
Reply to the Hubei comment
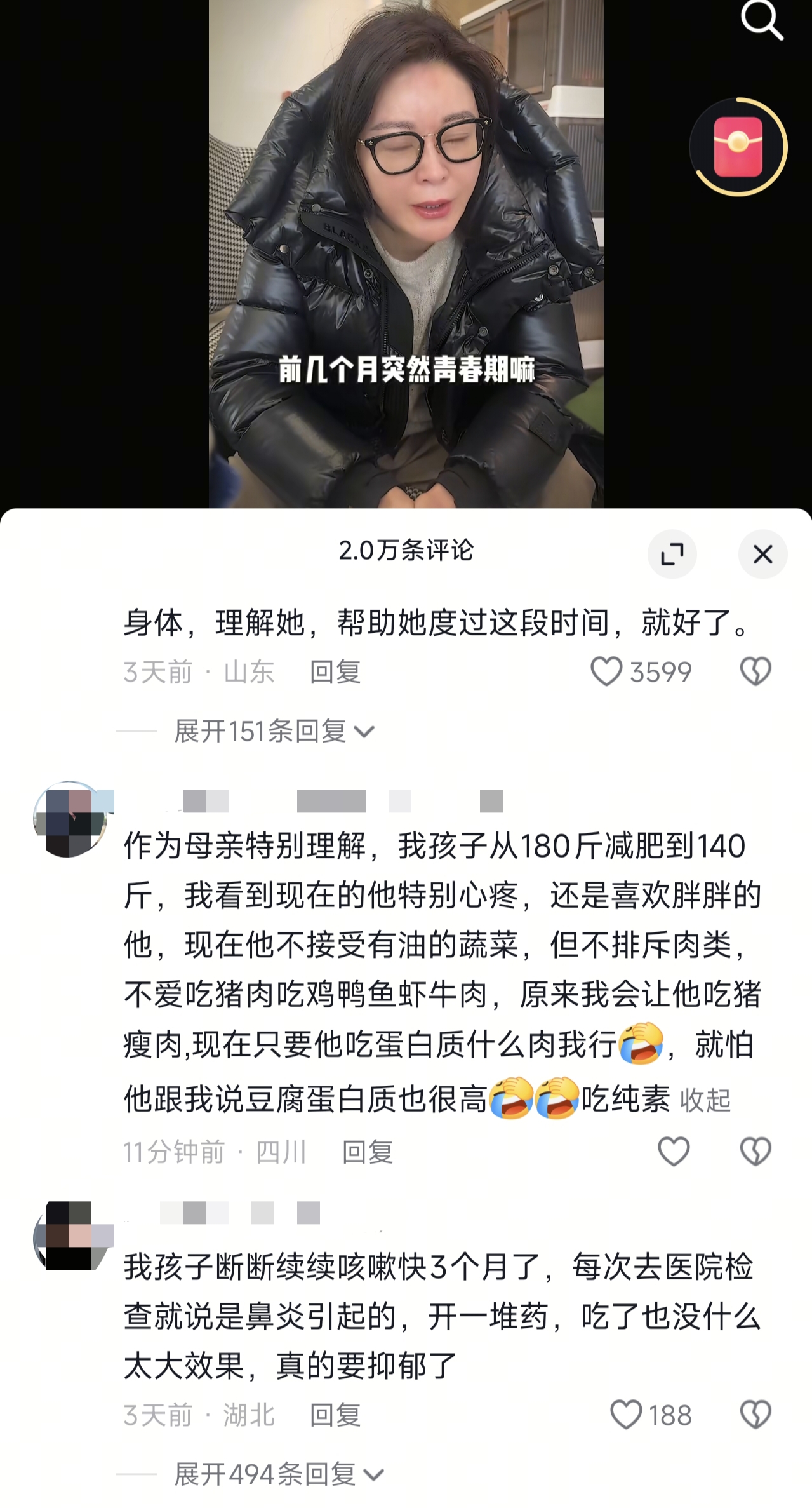pyautogui.click(x=335, y=1415)
